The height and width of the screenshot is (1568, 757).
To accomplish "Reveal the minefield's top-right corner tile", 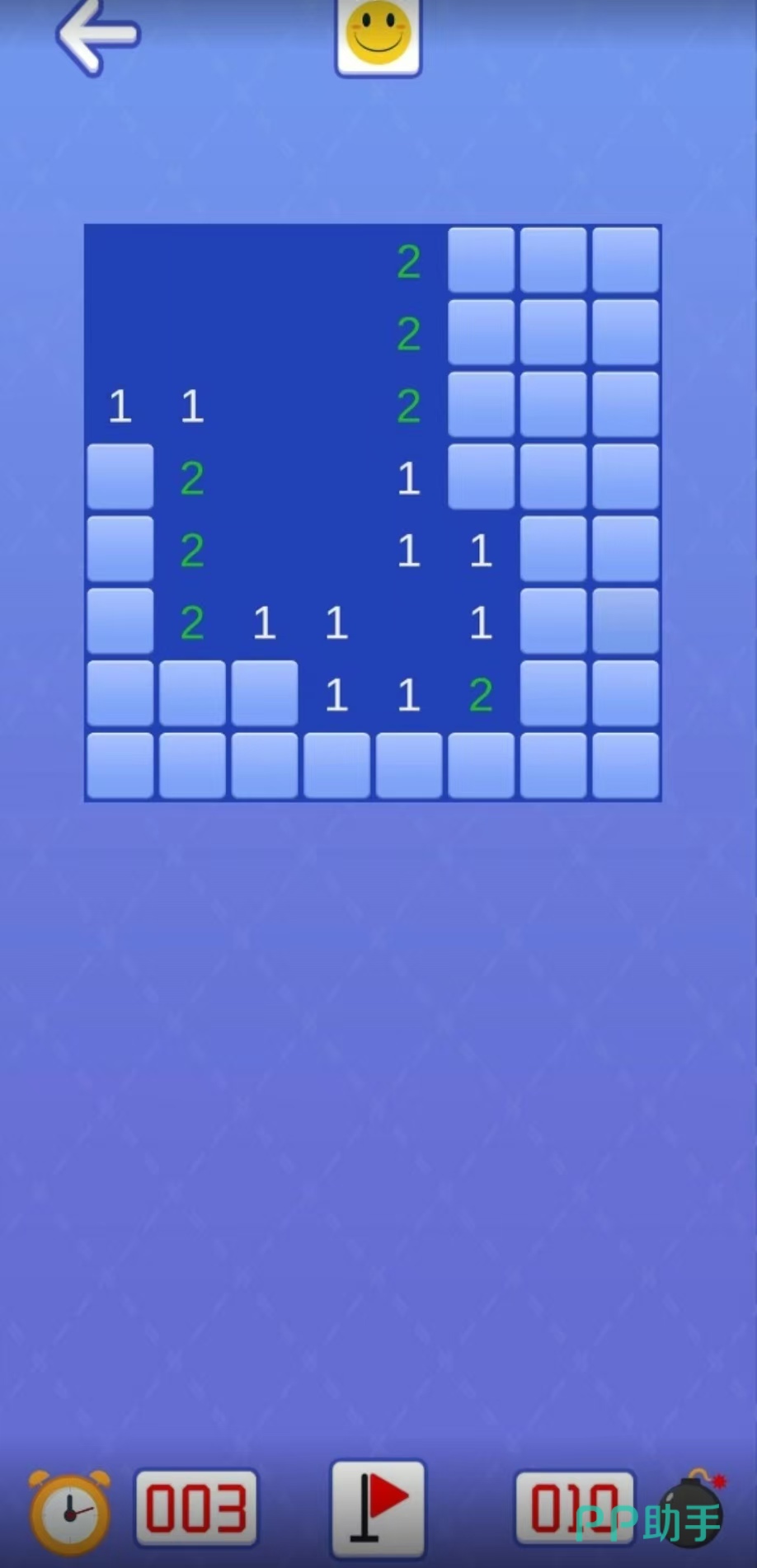I will [x=625, y=261].
